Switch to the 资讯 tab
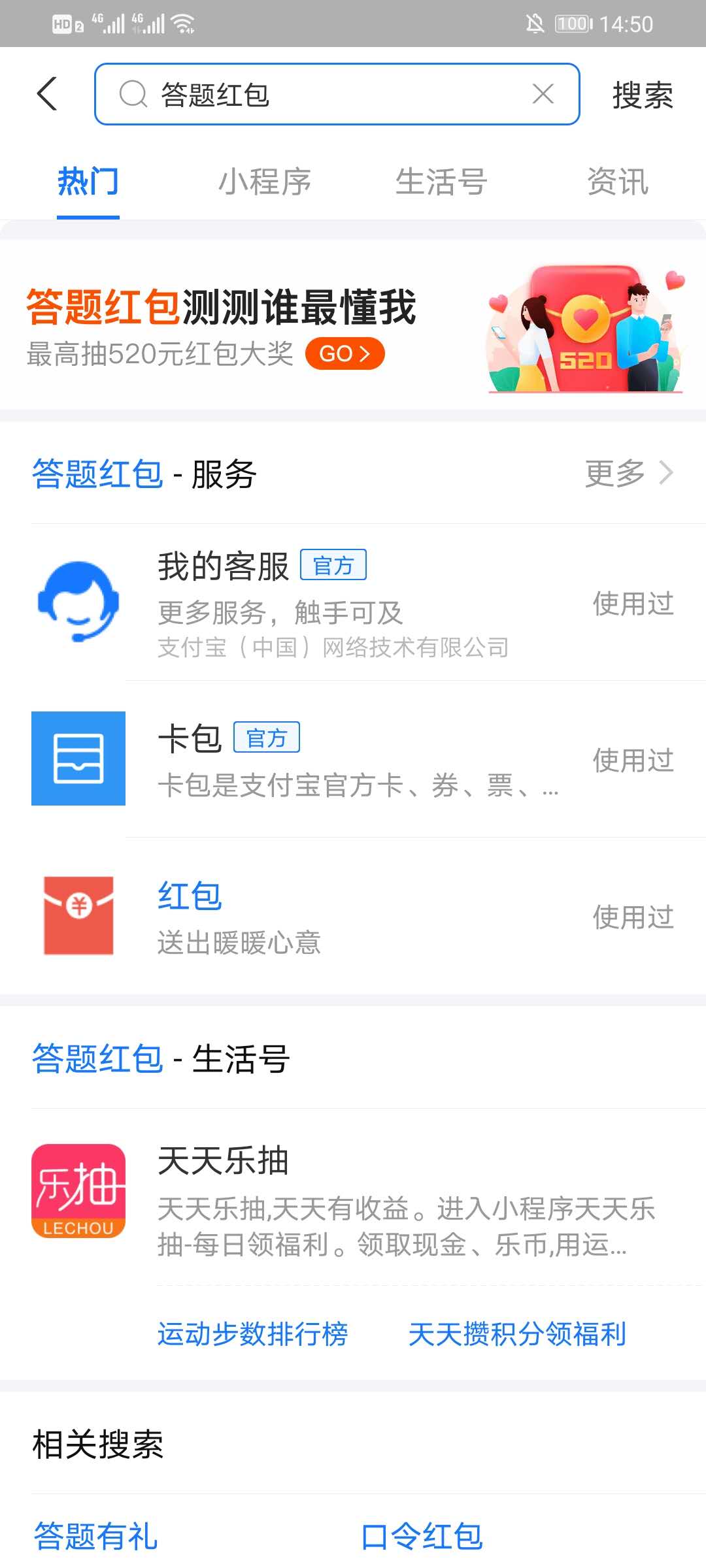This screenshot has width=706, height=1568. pyautogui.click(x=617, y=182)
